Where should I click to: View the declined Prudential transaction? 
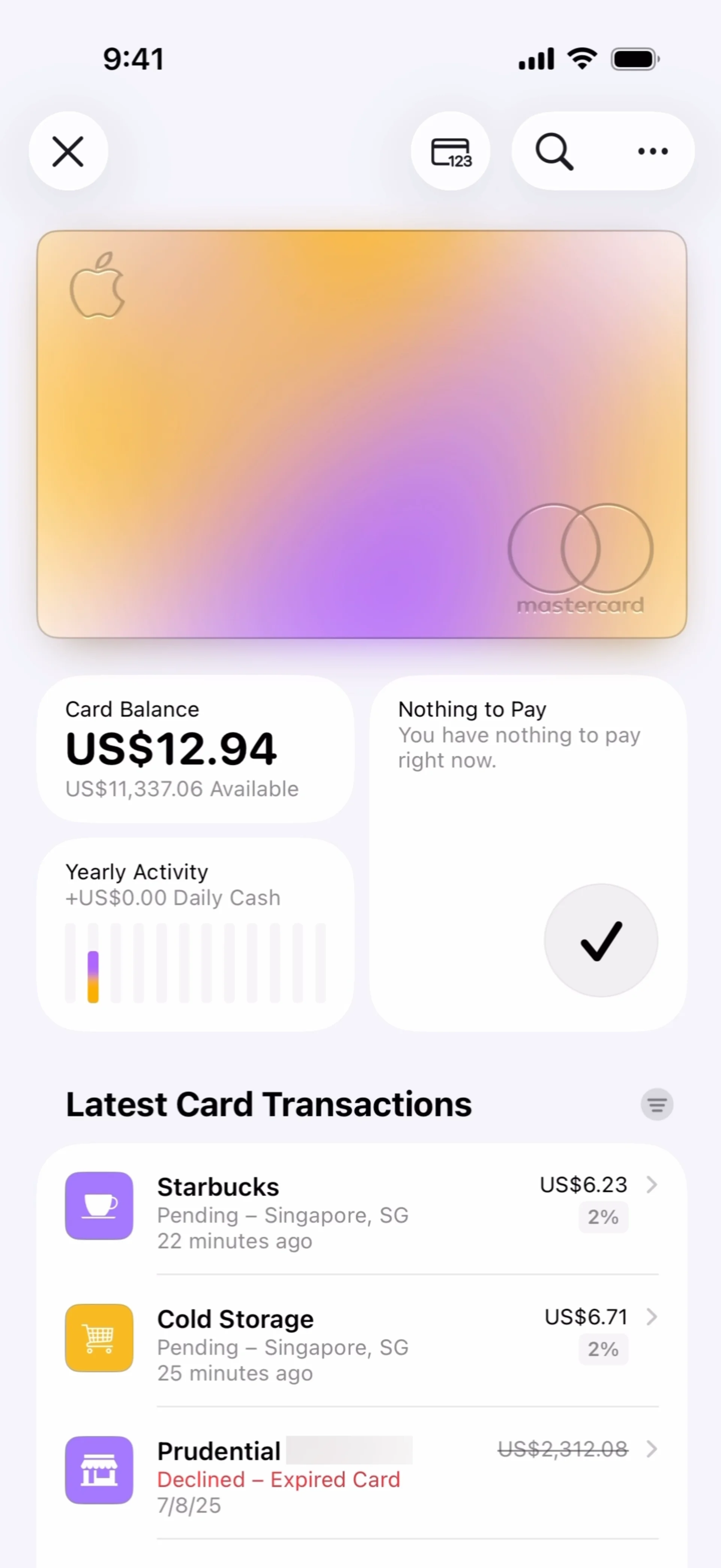pos(361,1477)
